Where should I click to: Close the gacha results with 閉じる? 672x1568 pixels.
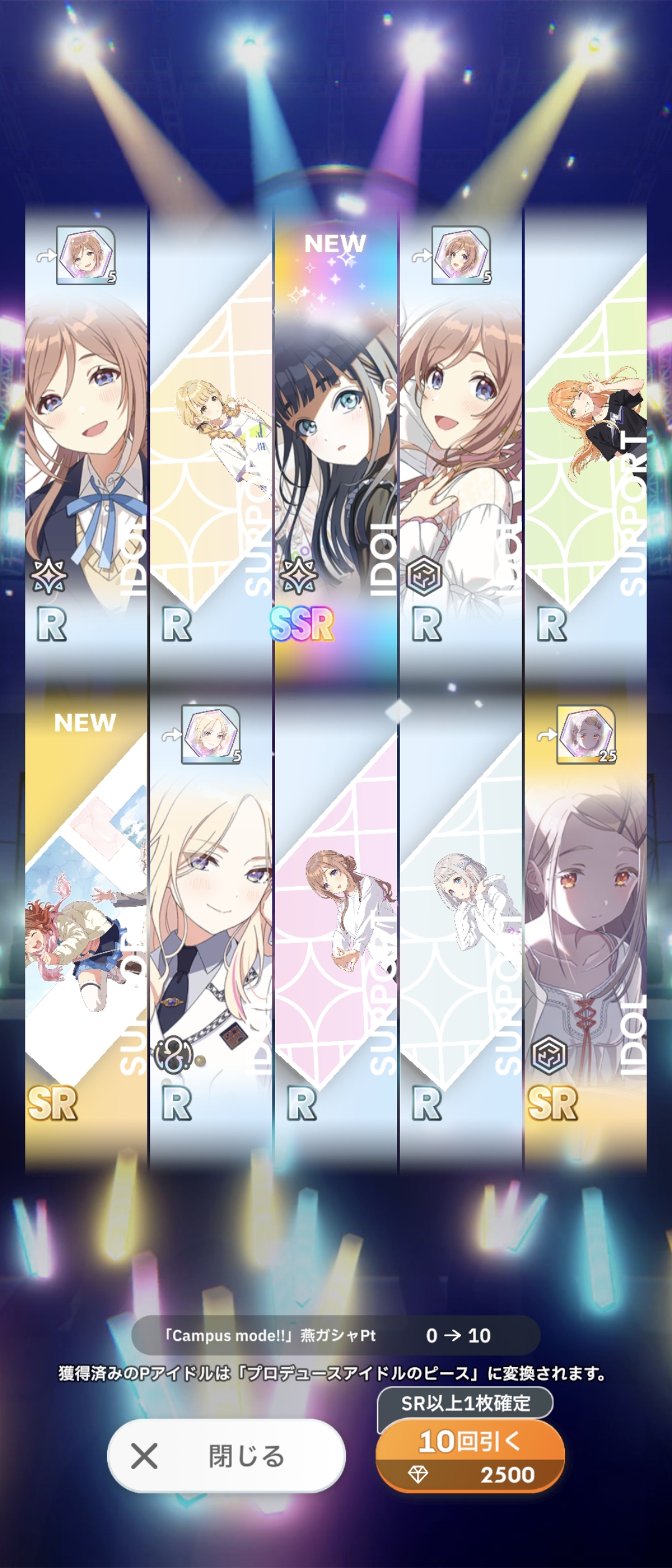226,1455
